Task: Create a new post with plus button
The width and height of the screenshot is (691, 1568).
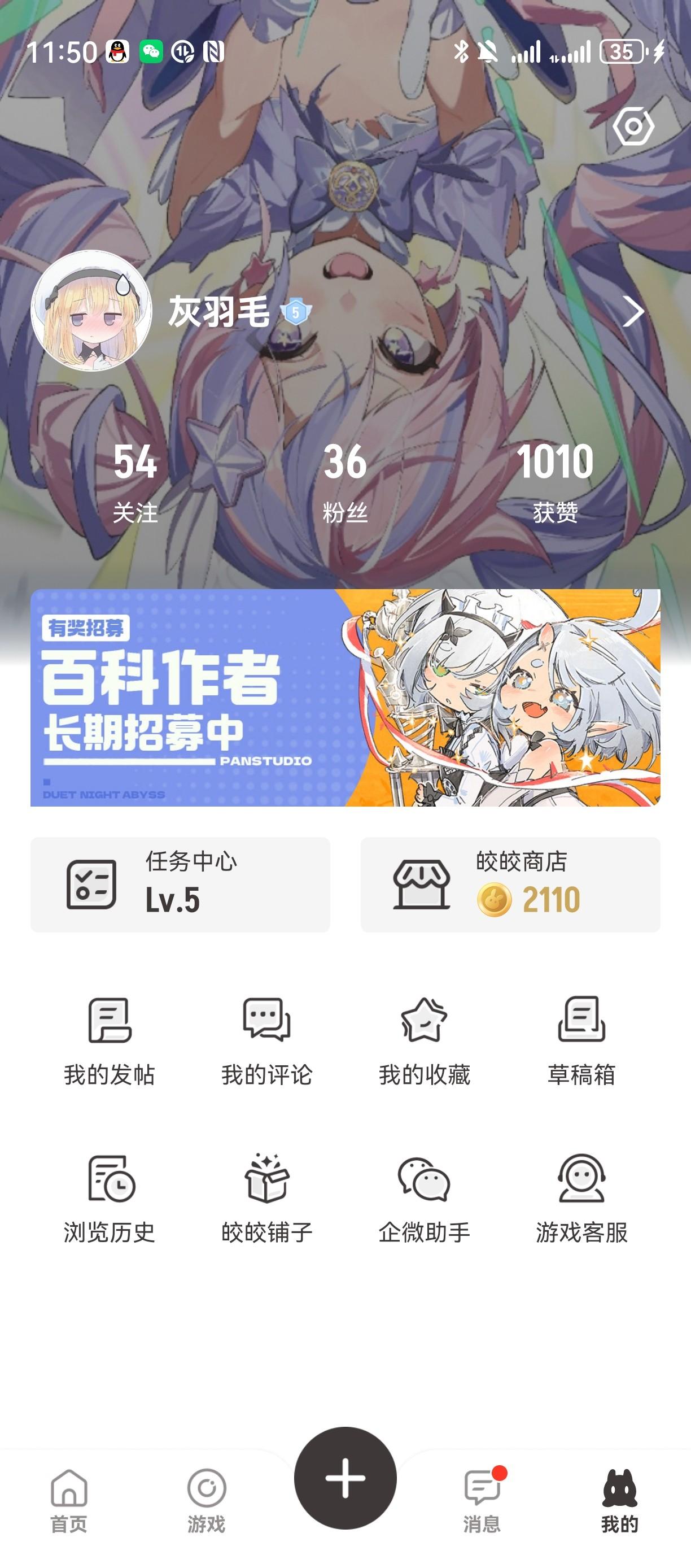Action: [x=345, y=1478]
